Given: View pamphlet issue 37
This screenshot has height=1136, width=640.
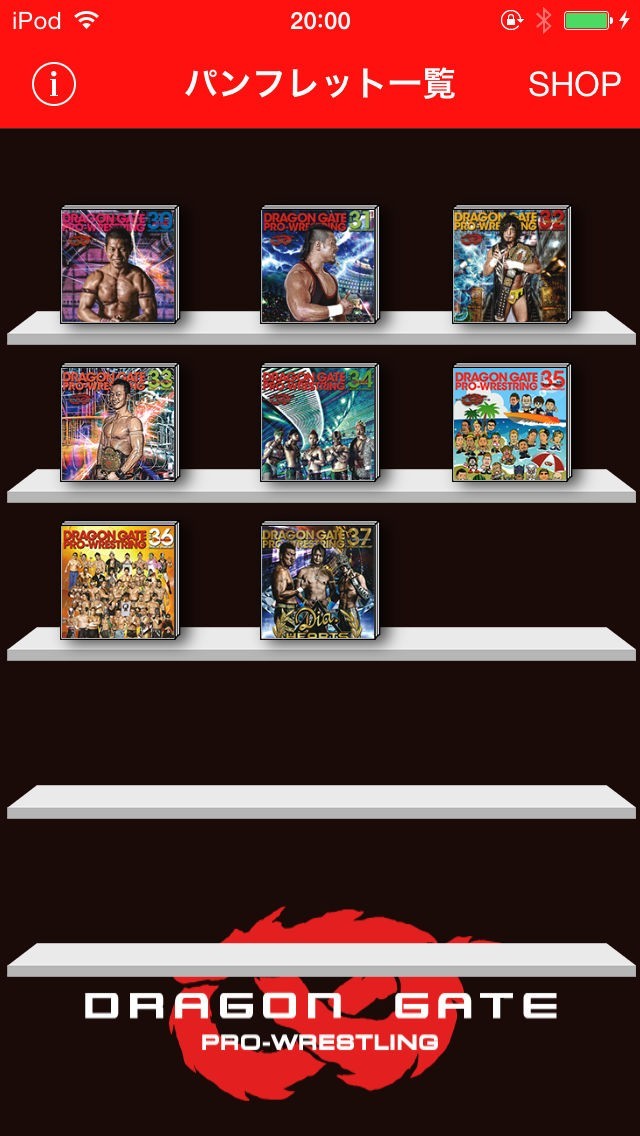Looking at the screenshot, I should click(x=320, y=580).
